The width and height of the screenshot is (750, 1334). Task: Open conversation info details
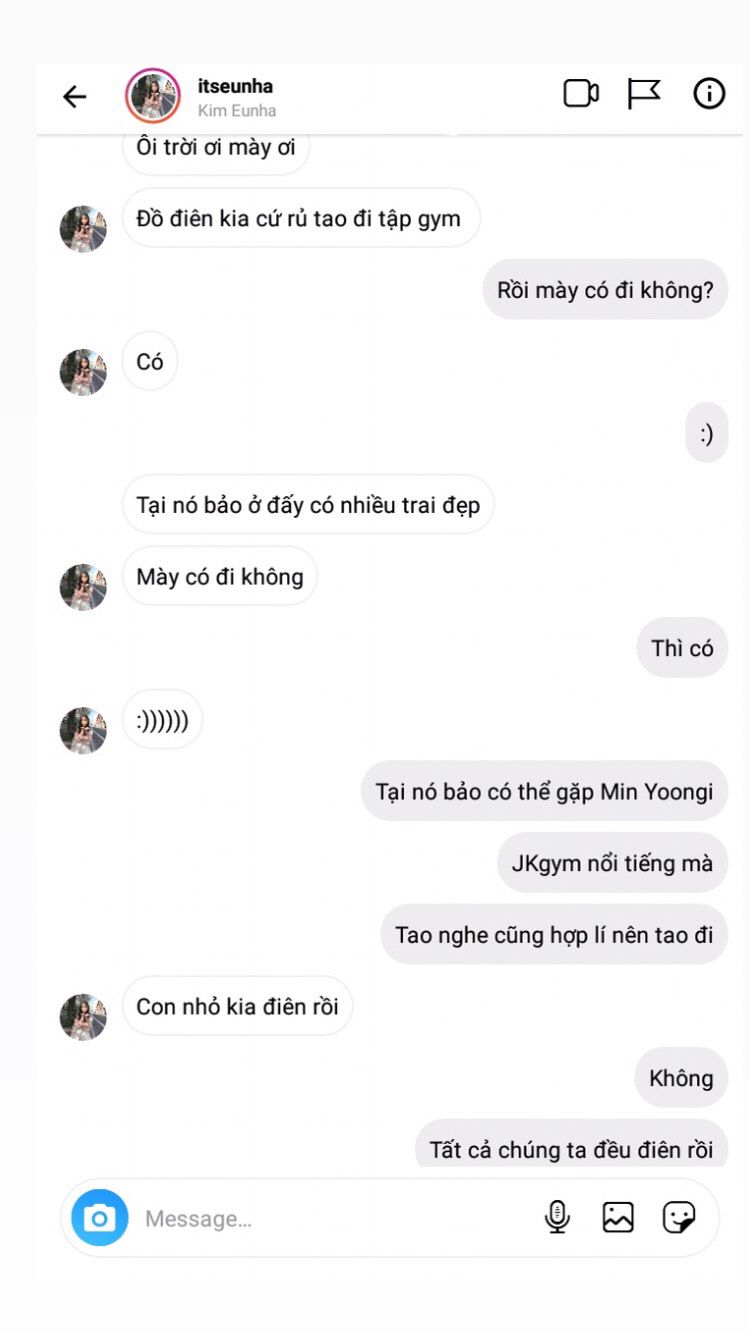coord(709,94)
